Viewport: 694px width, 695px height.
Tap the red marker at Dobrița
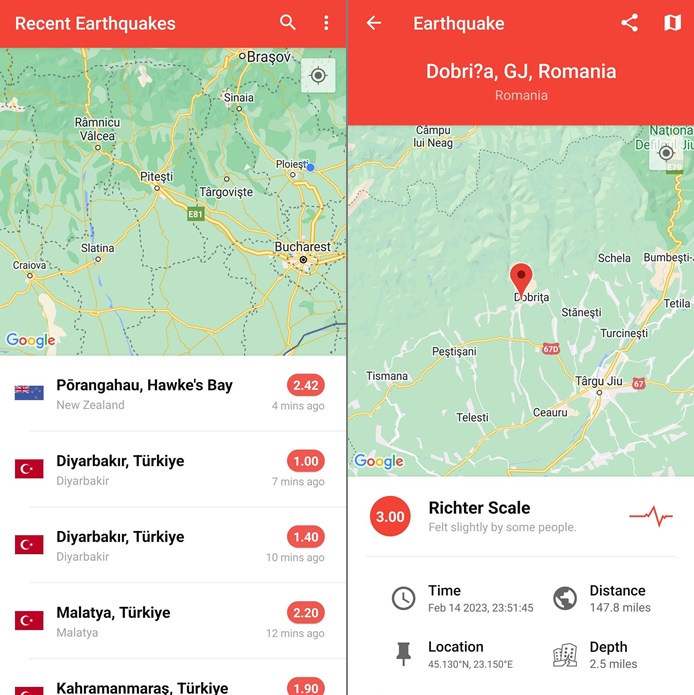point(521,277)
